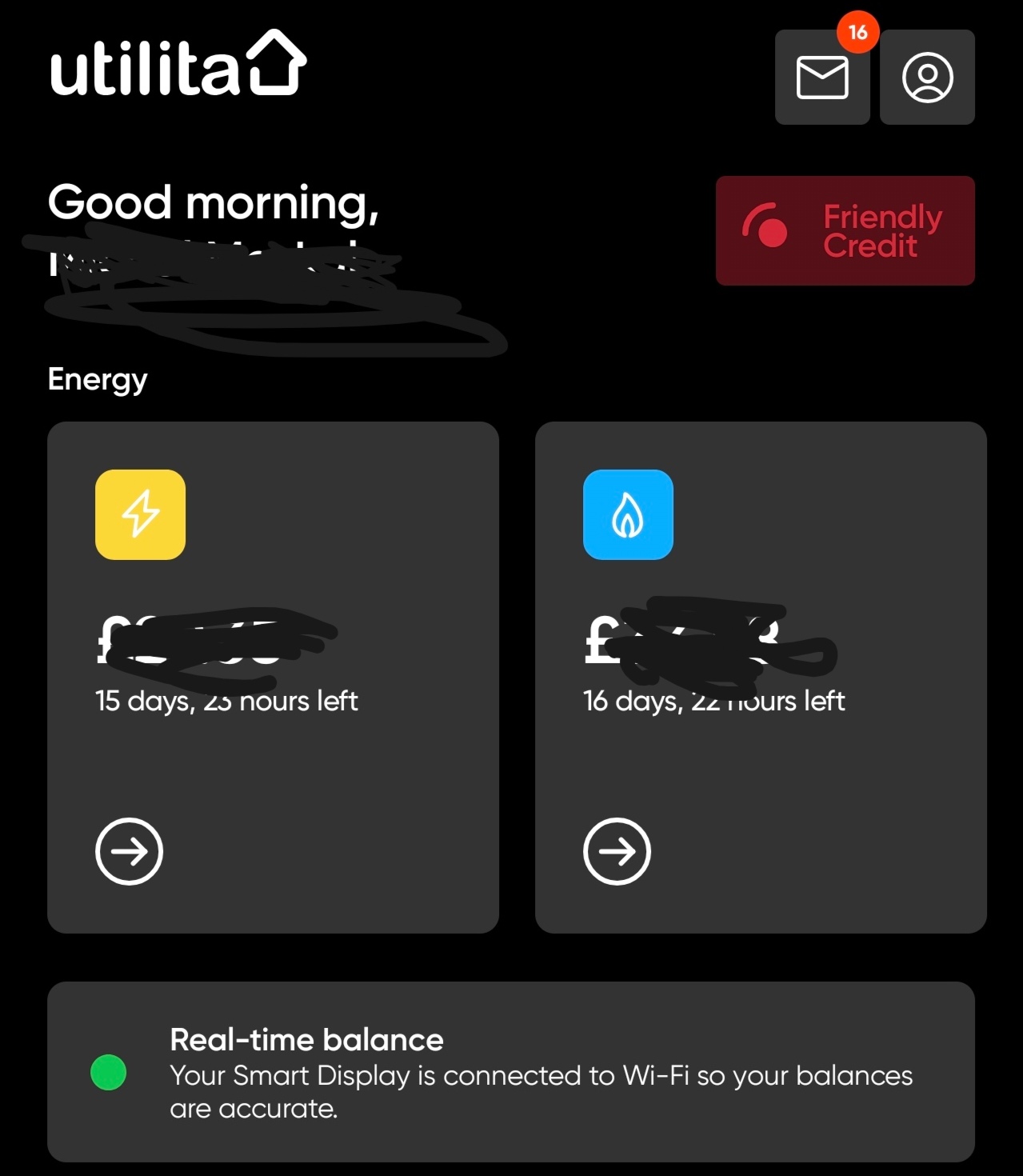
Task: Open the account profile icon
Action: 927,78
